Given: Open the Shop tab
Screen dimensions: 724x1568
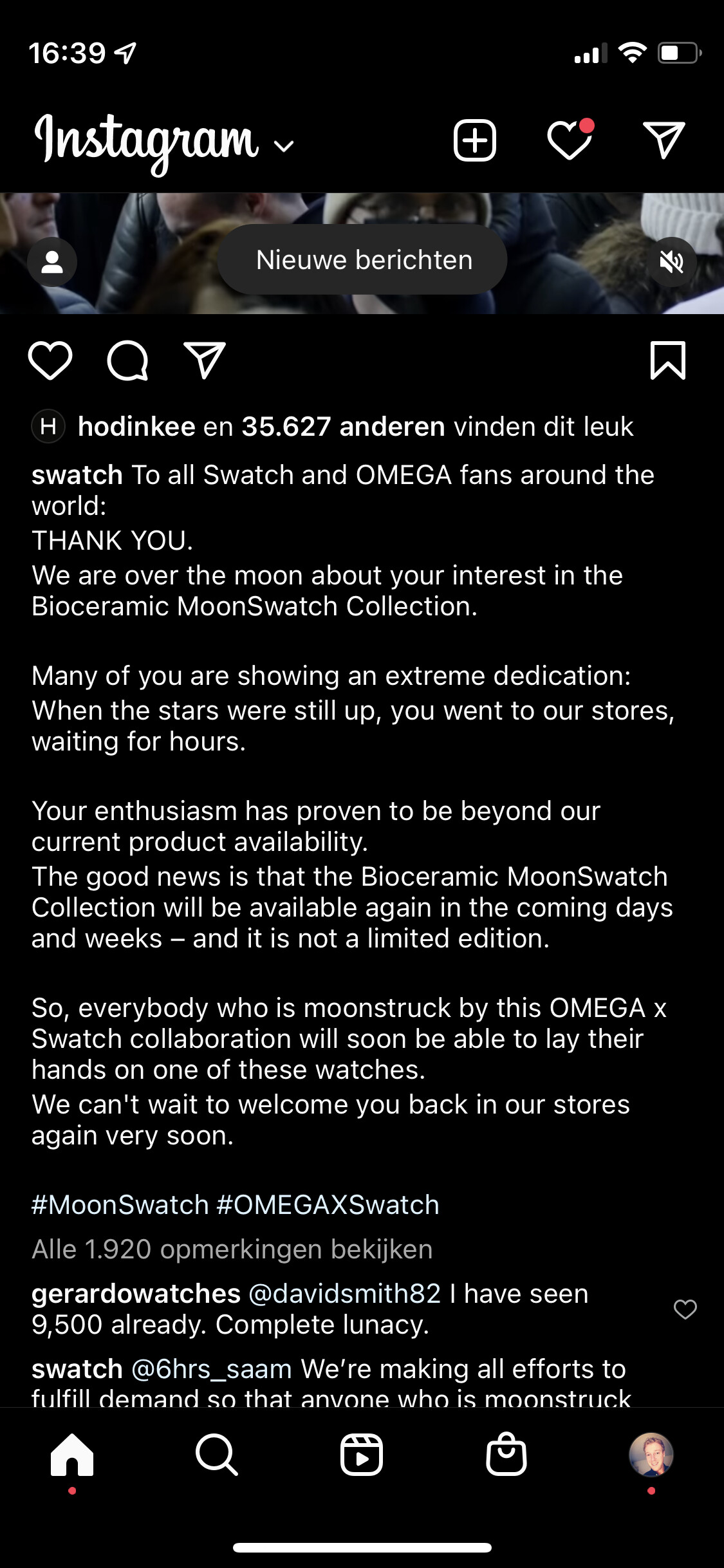Looking at the screenshot, I should [x=506, y=1454].
